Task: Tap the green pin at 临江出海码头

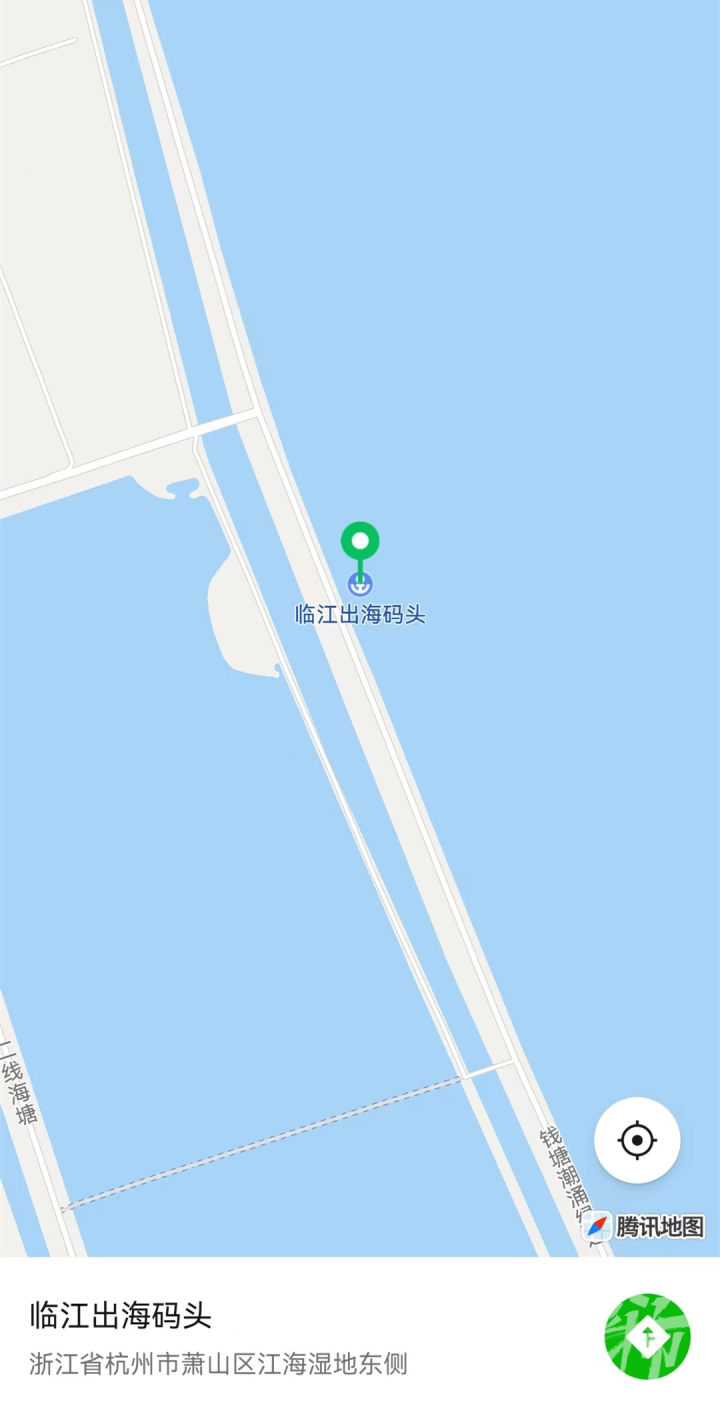Action: tap(360, 543)
